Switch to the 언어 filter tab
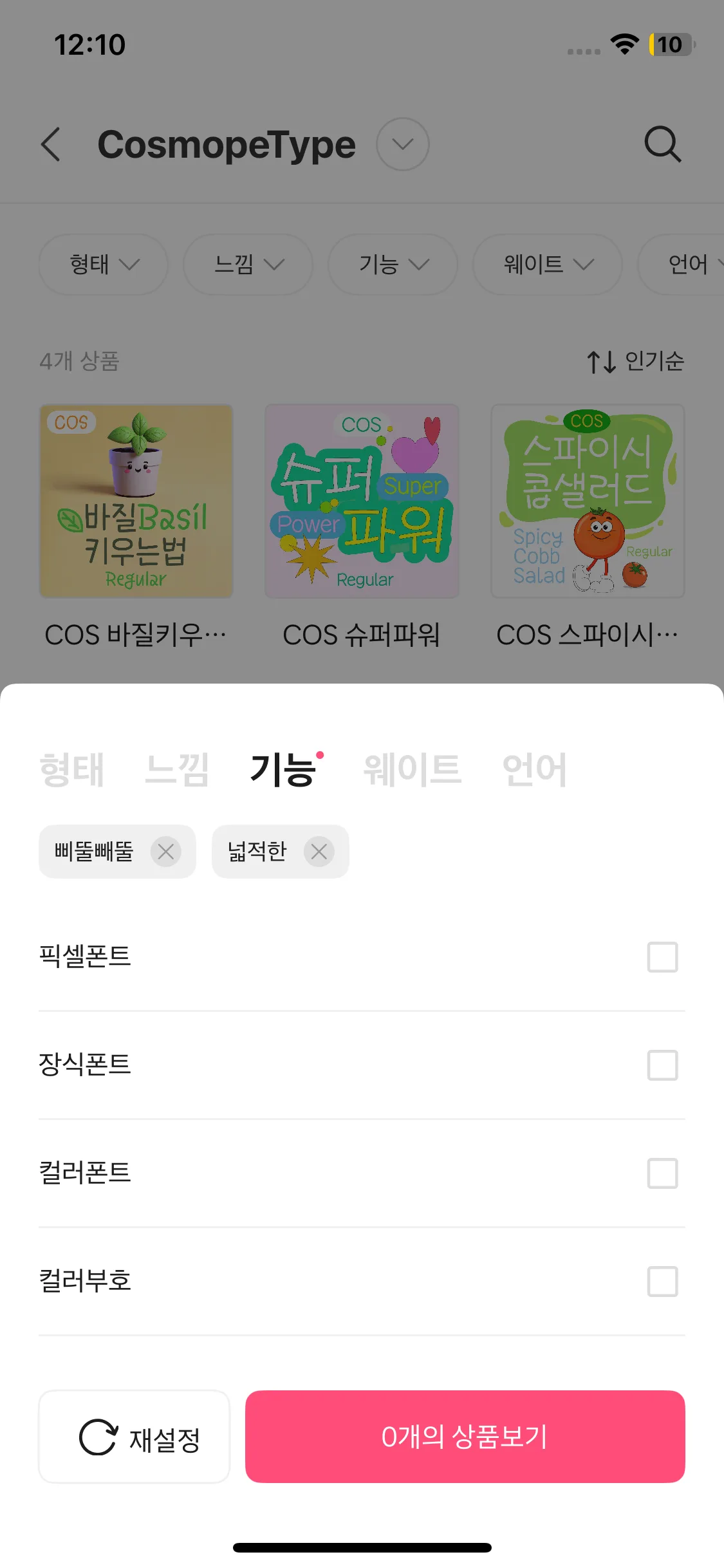The height and width of the screenshot is (1568, 724). [x=534, y=769]
